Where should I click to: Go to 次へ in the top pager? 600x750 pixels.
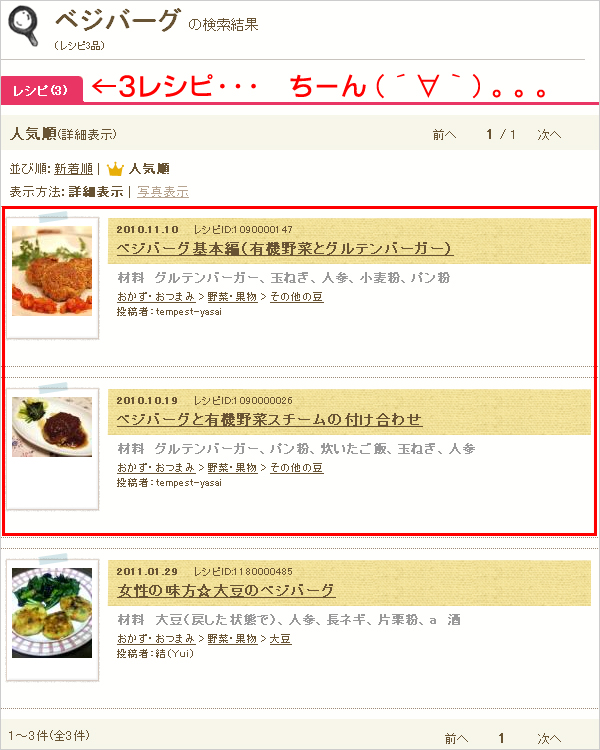549,134
